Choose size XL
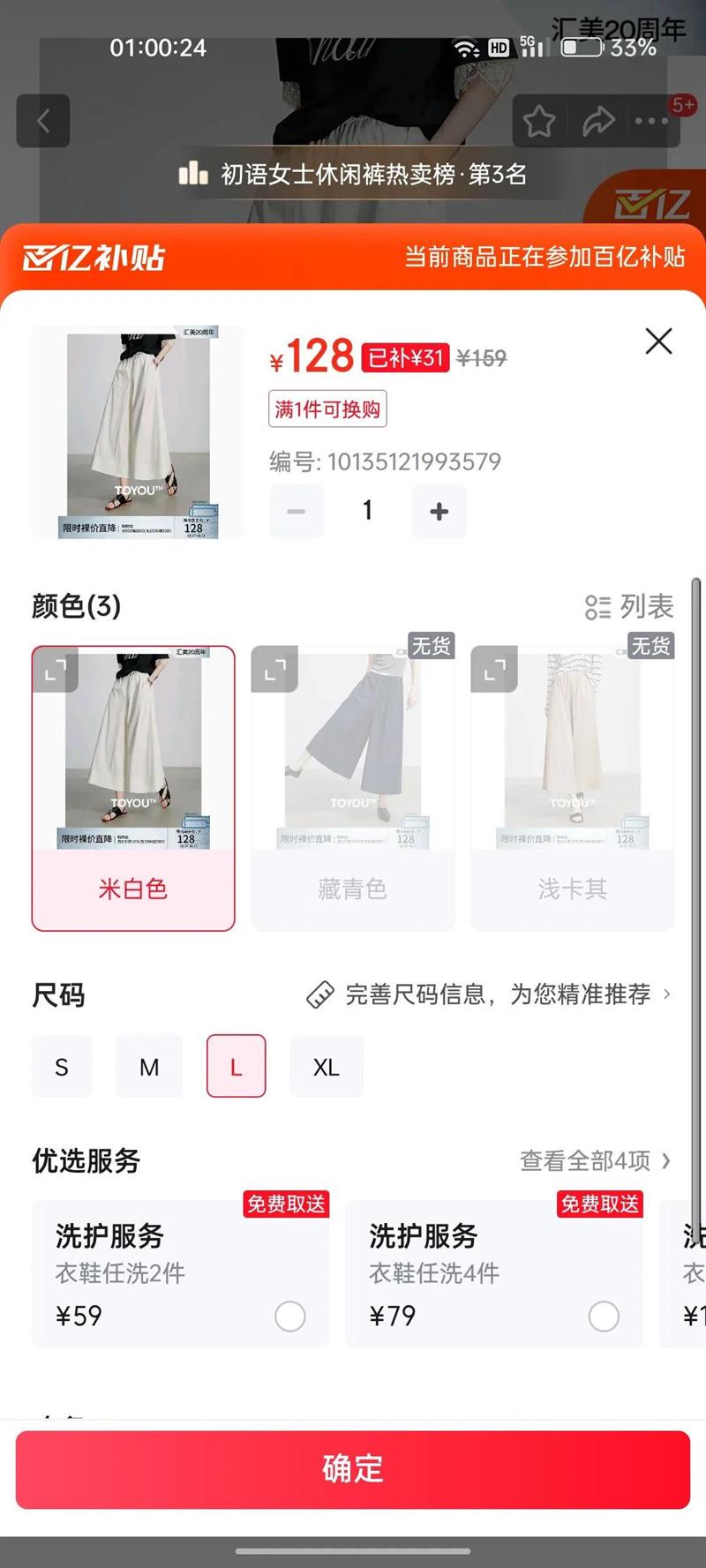 [327, 1066]
